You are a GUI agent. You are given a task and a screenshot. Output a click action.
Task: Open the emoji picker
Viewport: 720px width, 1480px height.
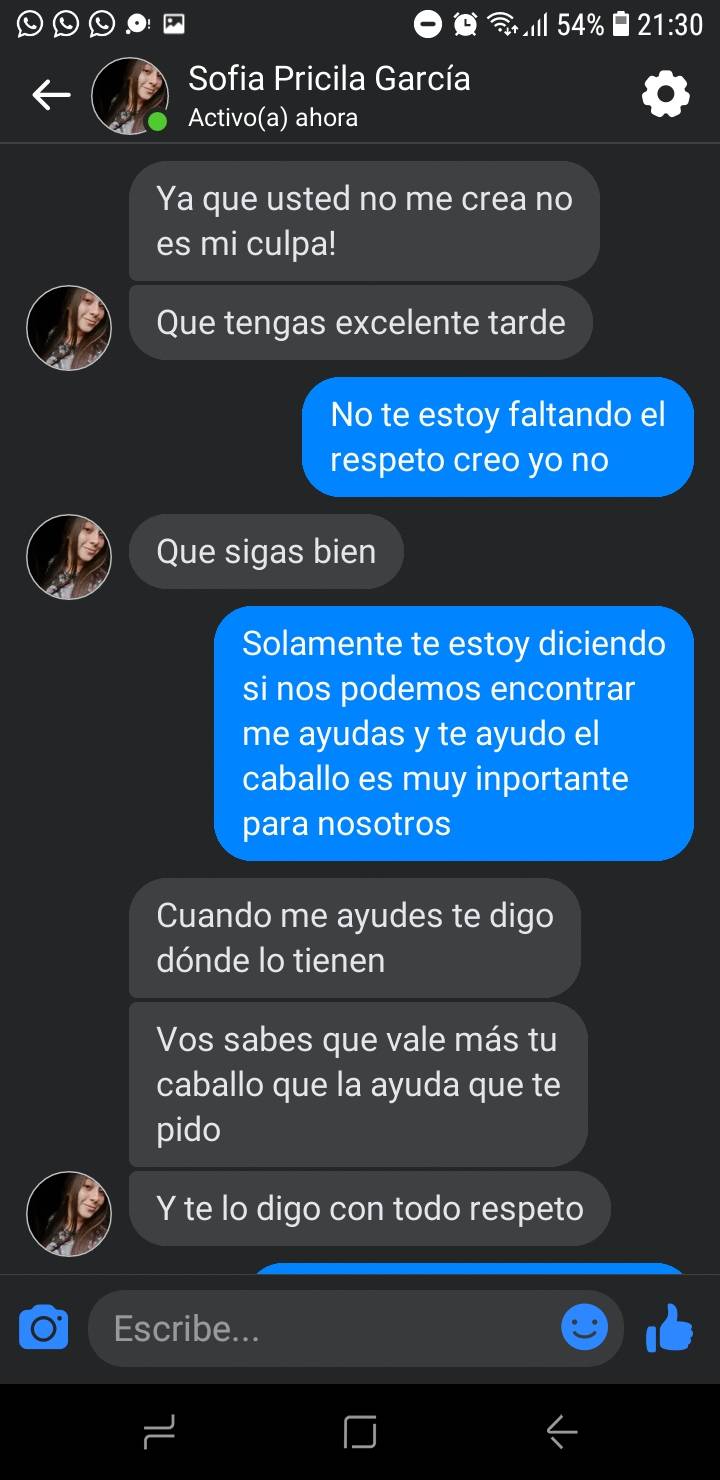click(584, 1328)
